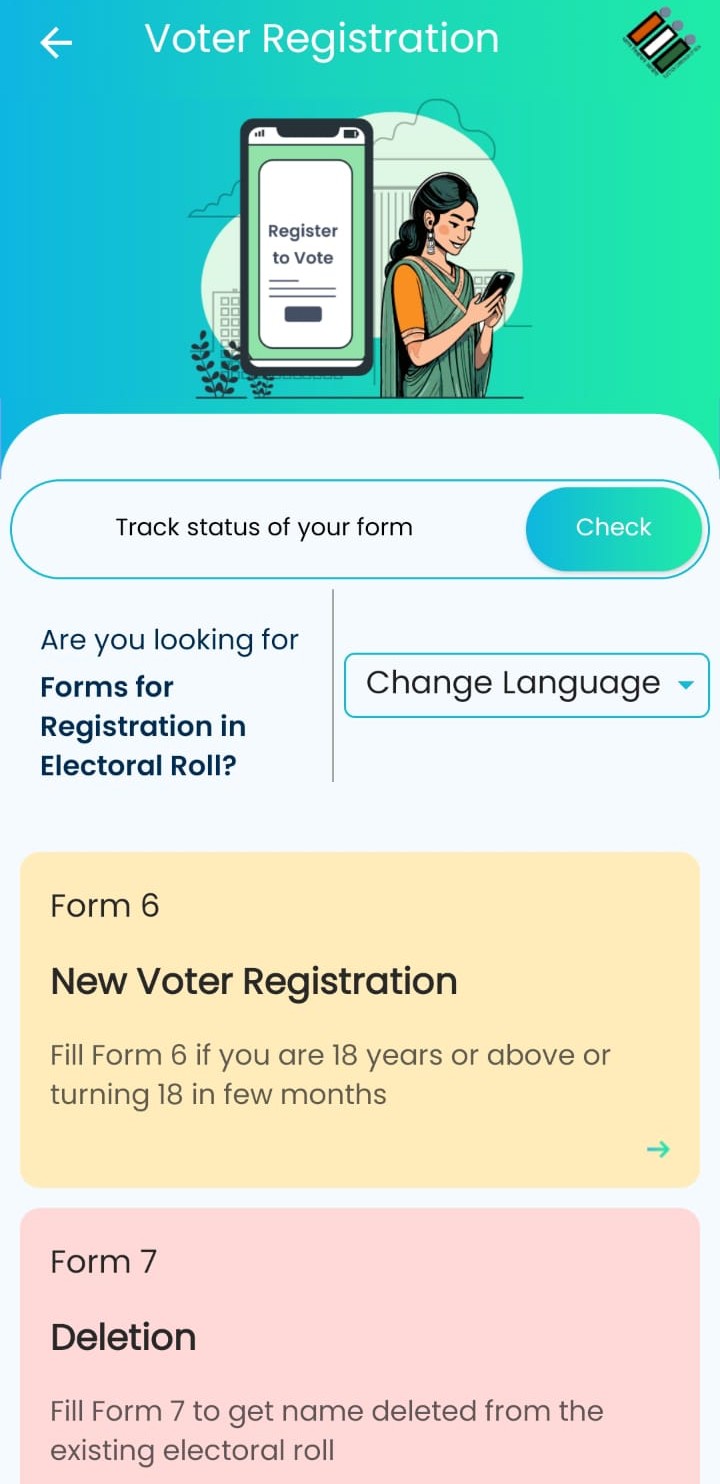
Task: Open Form 6 New Voter Registration card
Action: 360,1019
